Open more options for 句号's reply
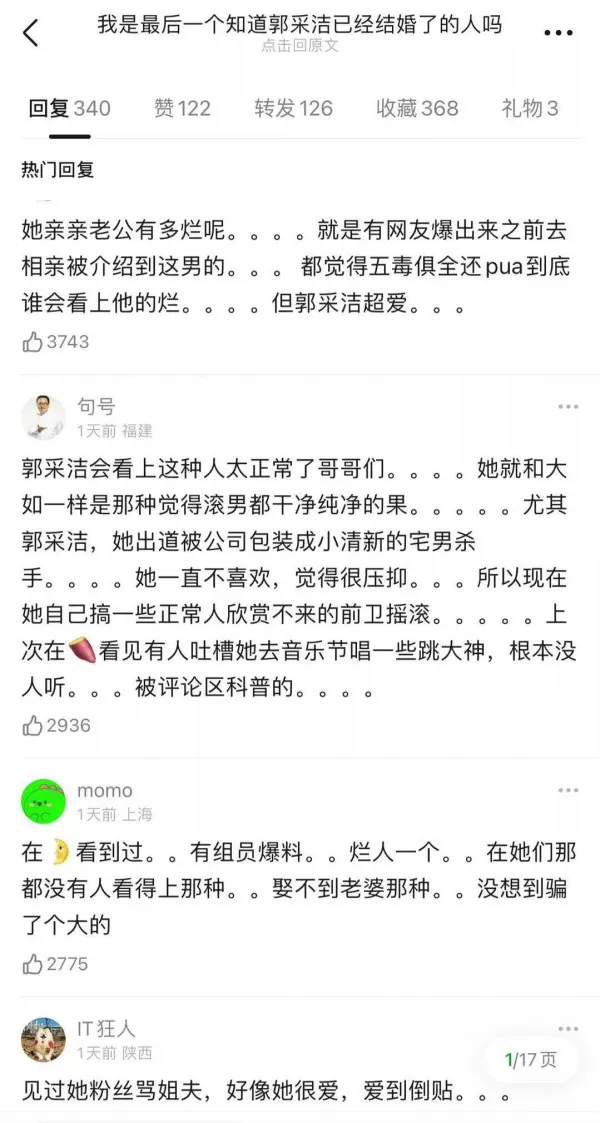 [568, 407]
